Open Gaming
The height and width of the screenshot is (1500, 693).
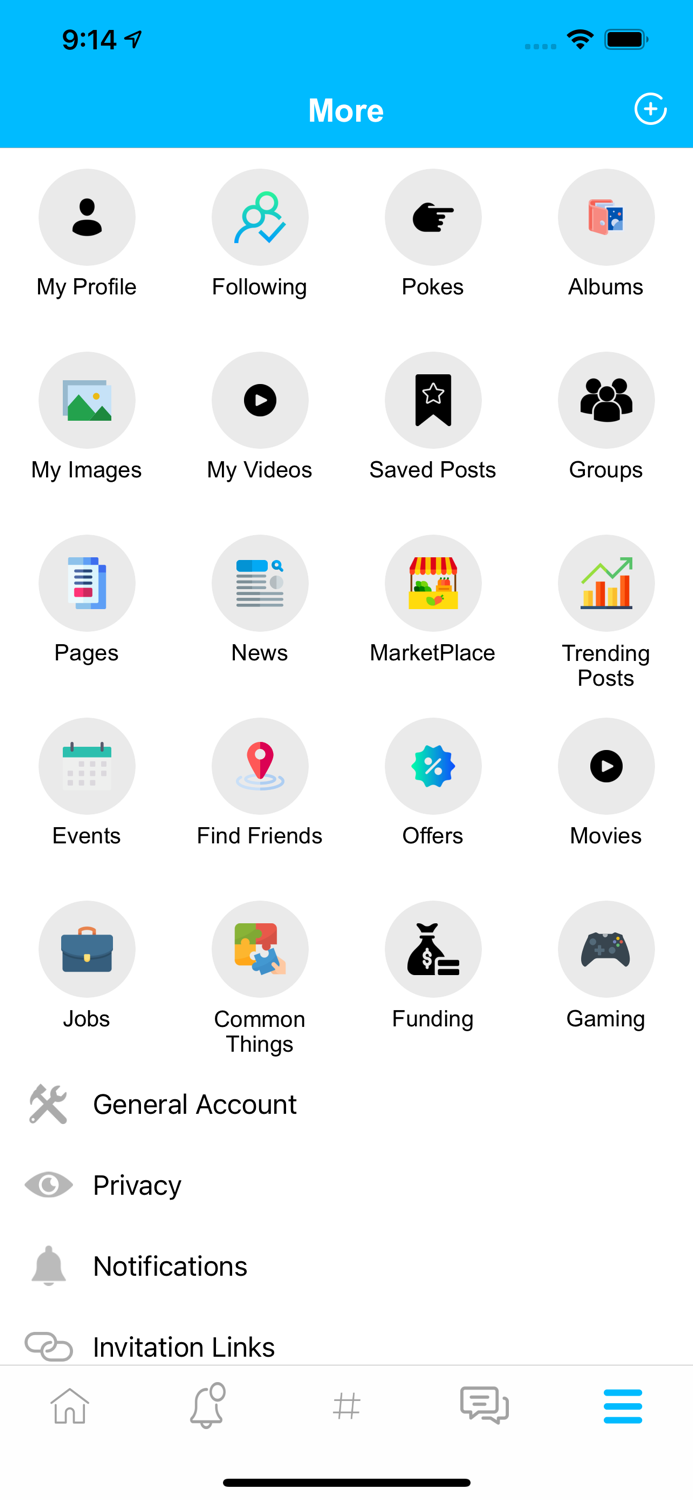(606, 949)
